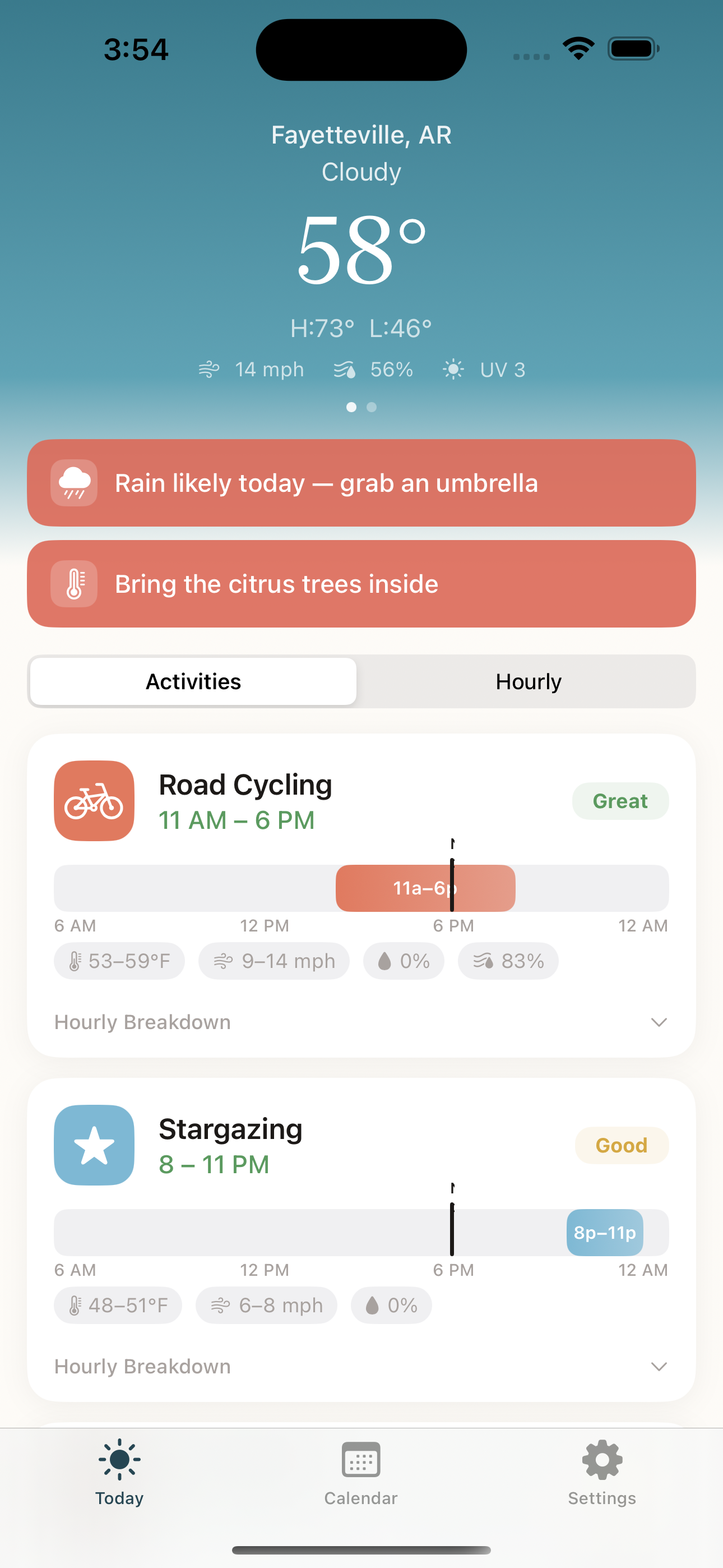The height and width of the screenshot is (1568, 723).
Task: Dismiss the rain umbrella alert banner
Action: tap(361, 482)
